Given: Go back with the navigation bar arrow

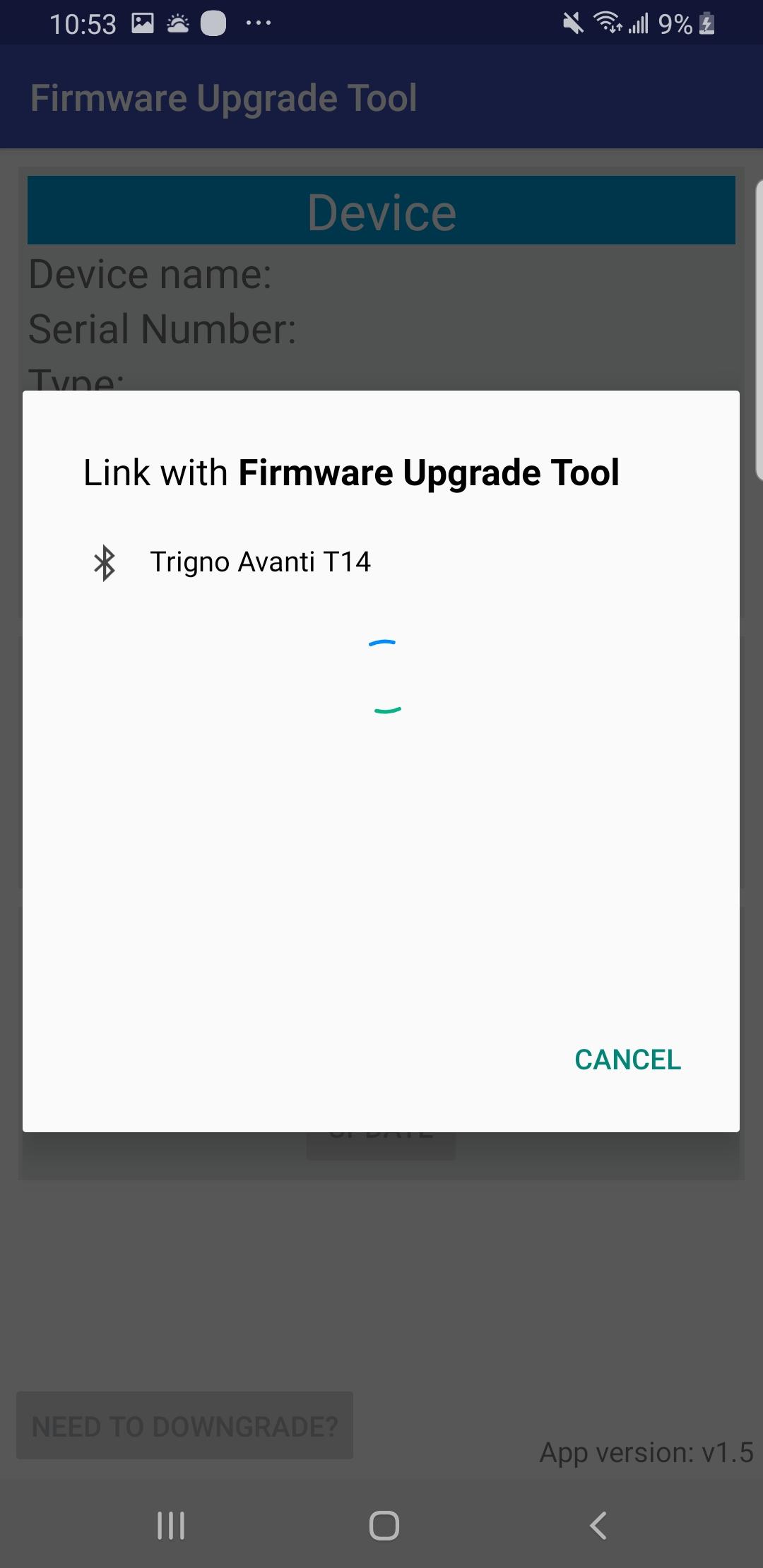Looking at the screenshot, I should point(598,1526).
